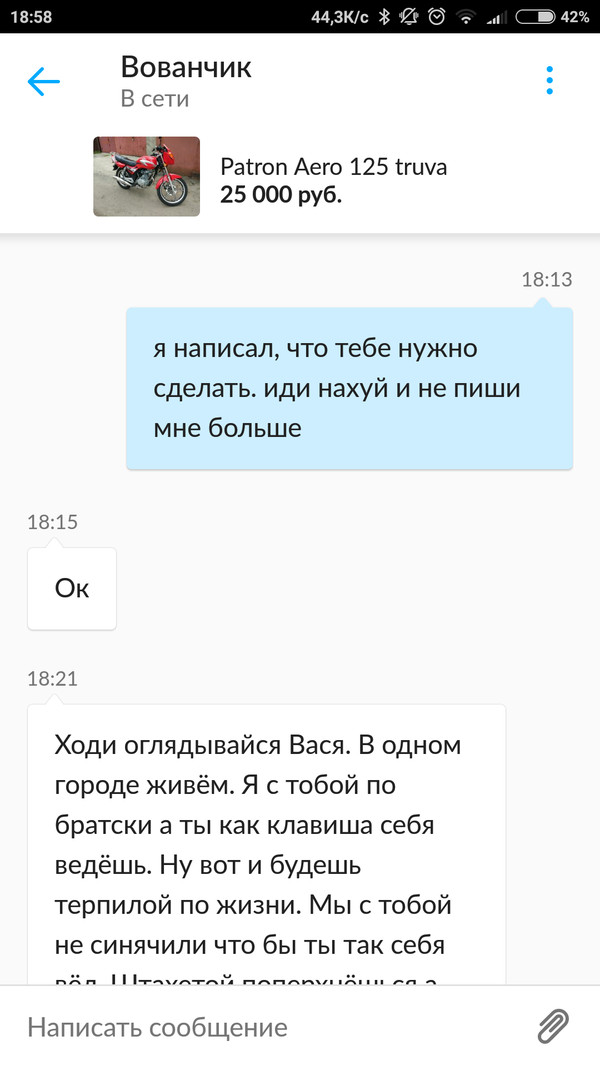
Task: Focus the Написать сообщение message field
Action: (260, 1026)
